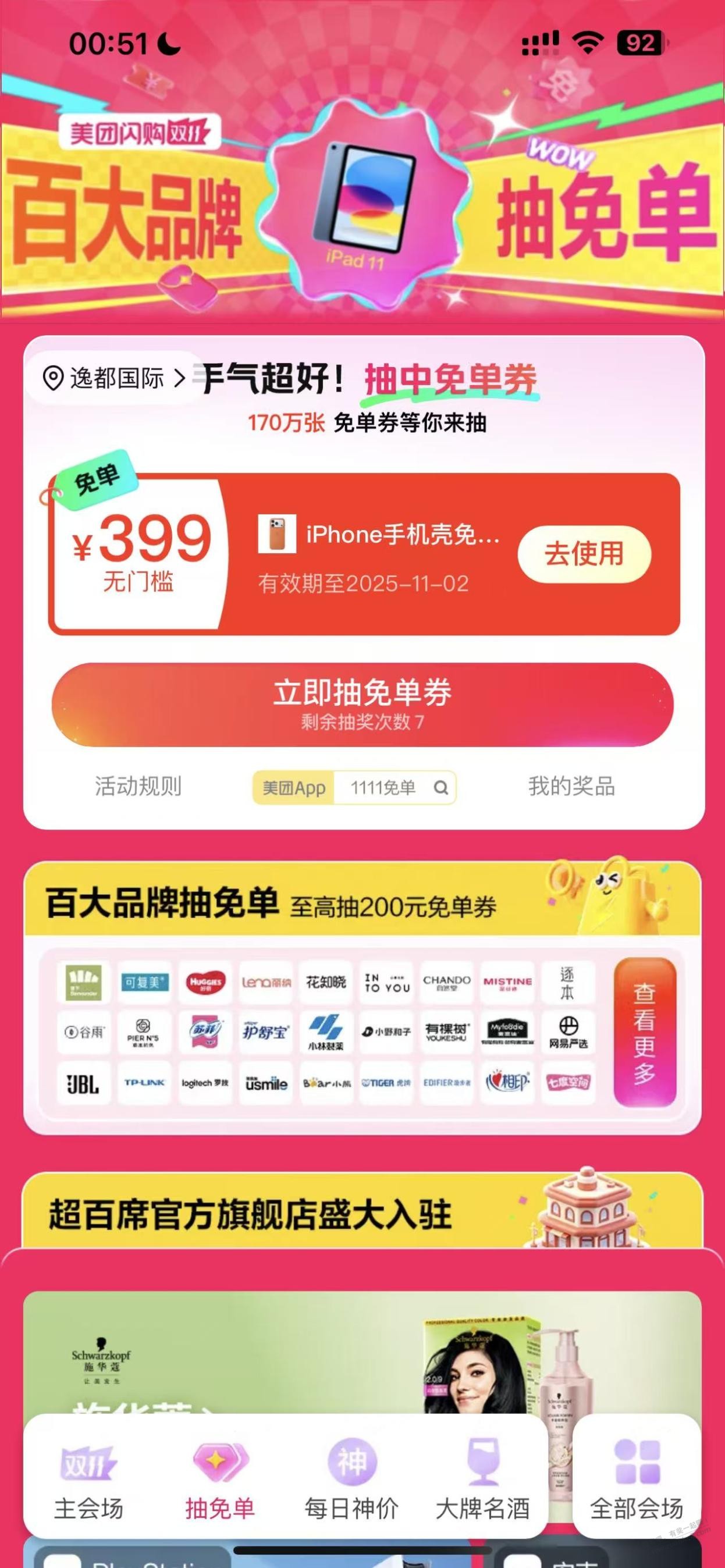Open the usmile brand tile

tap(266, 1083)
